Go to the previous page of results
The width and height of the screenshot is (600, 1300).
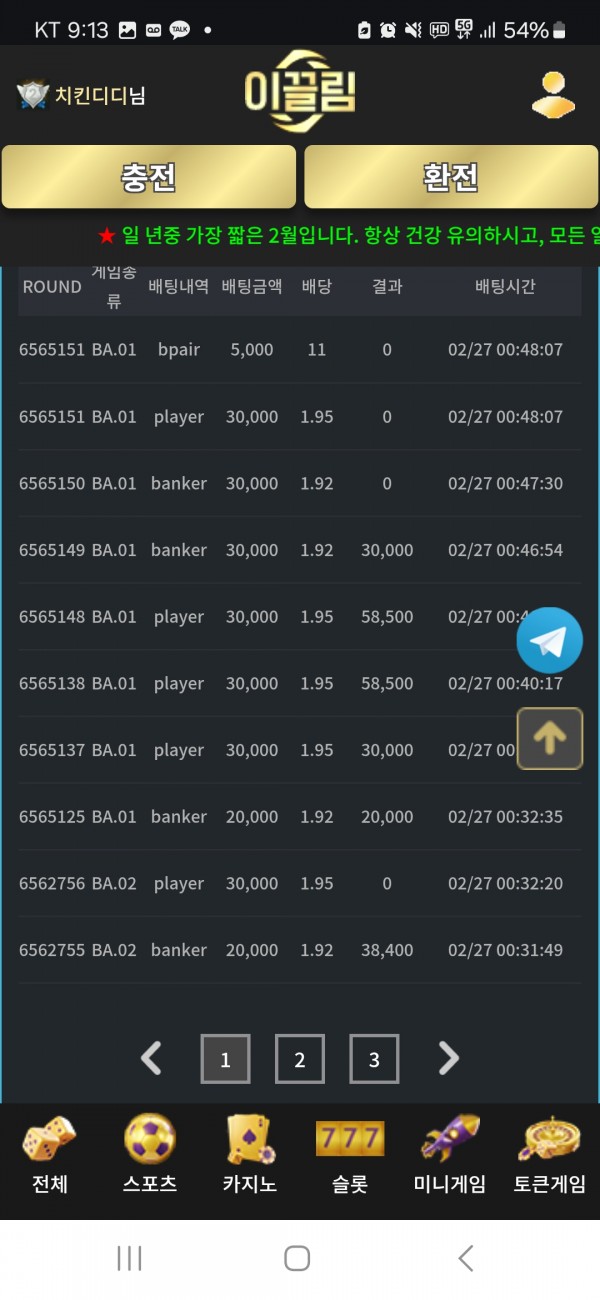click(152, 1058)
